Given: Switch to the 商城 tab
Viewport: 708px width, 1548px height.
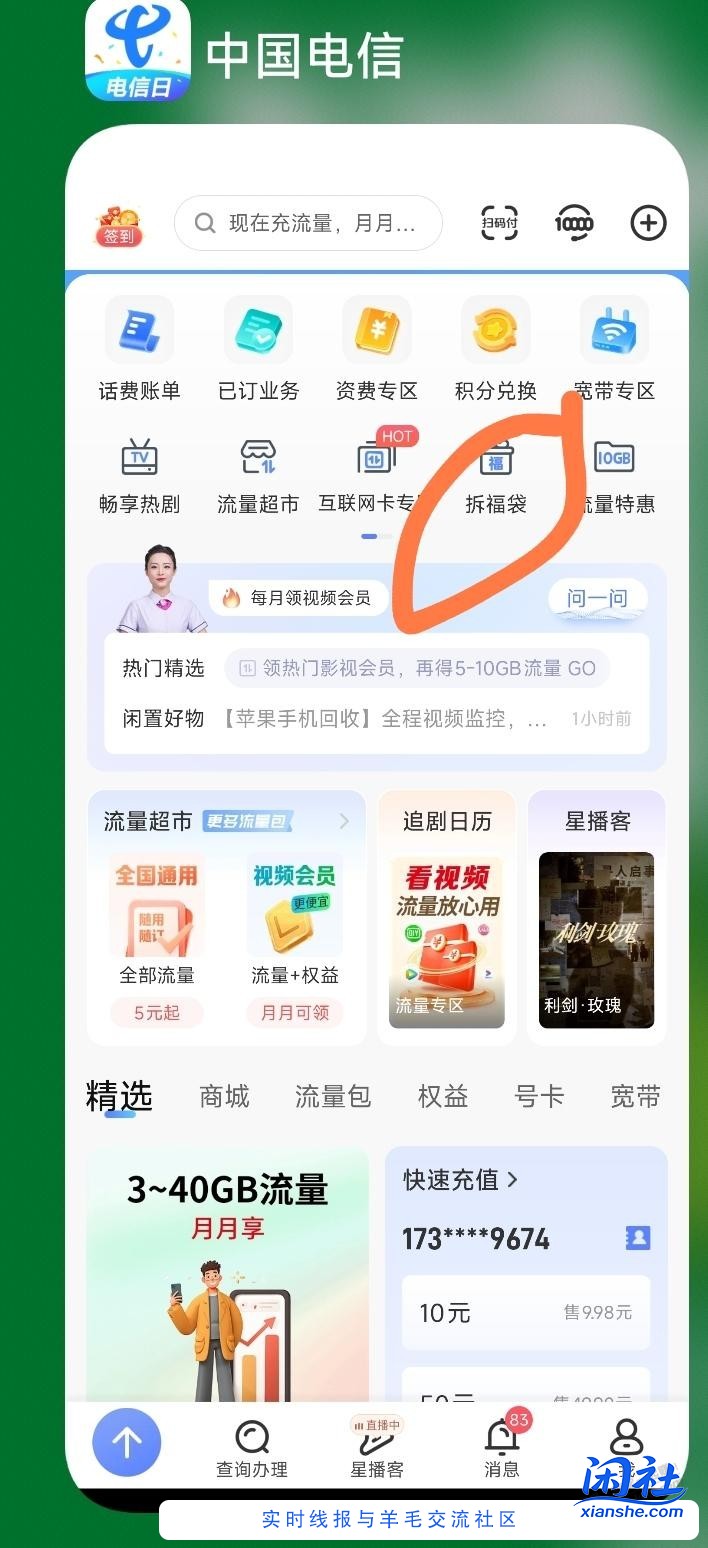Looking at the screenshot, I should point(224,1097).
